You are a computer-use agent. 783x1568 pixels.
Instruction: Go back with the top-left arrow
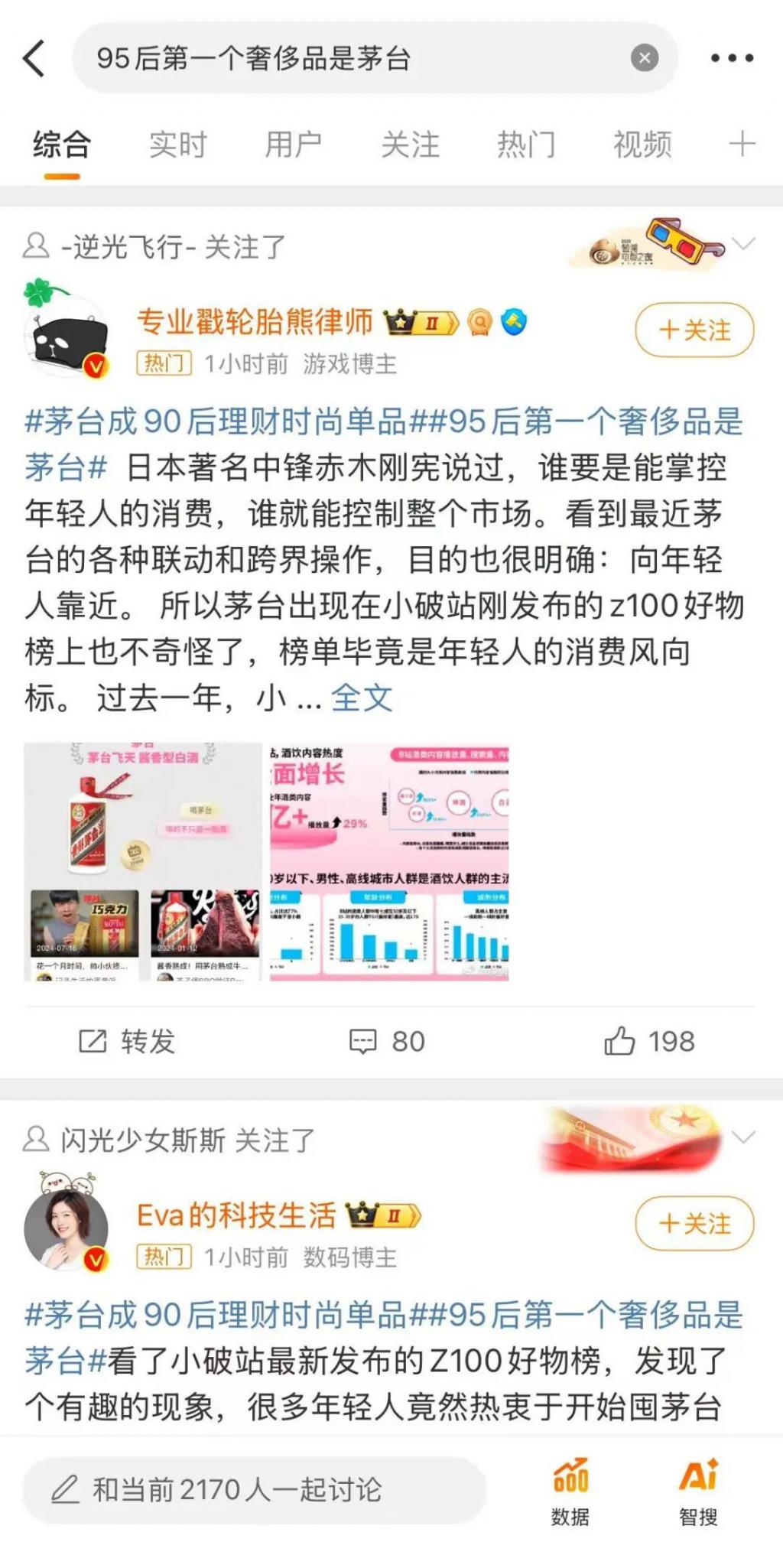(x=34, y=58)
